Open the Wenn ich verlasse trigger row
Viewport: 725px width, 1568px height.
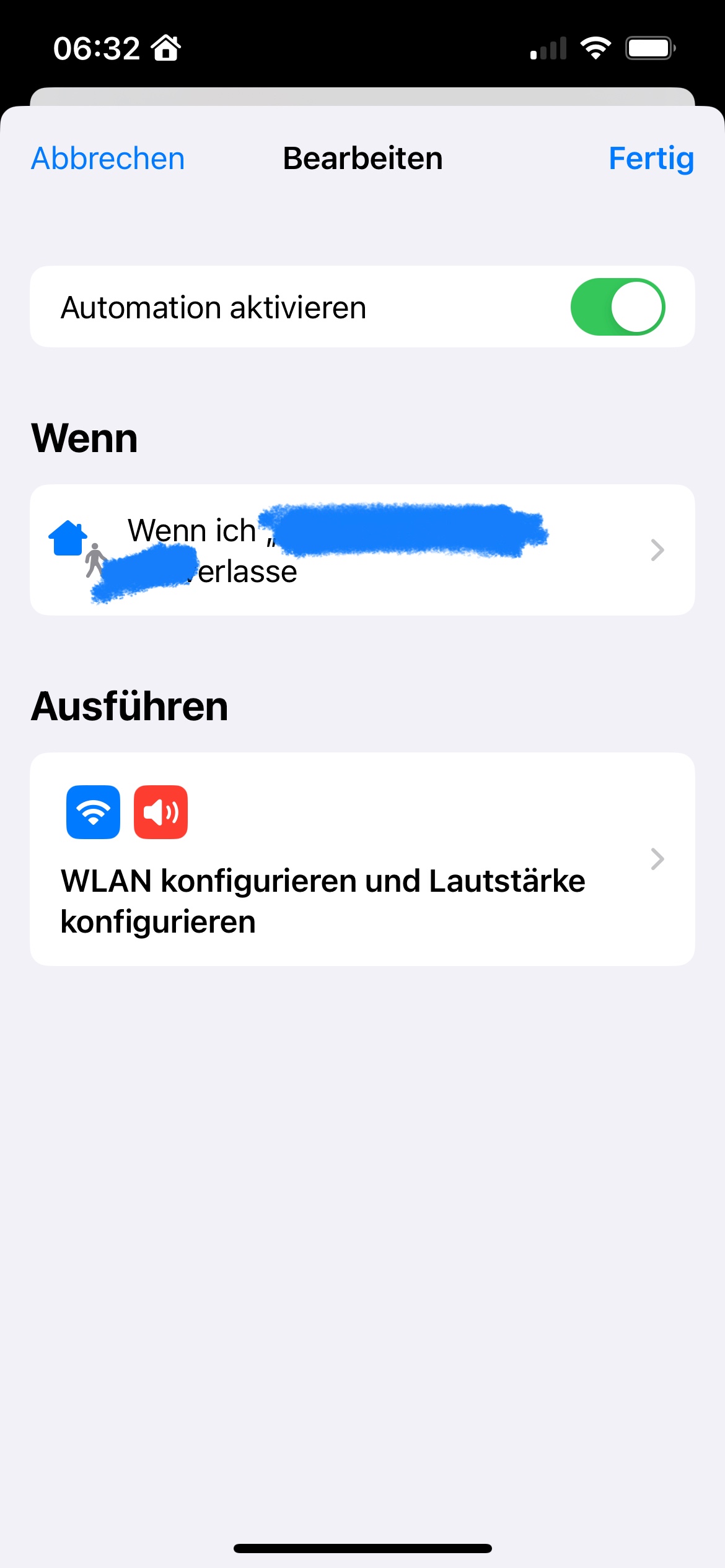tap(362, 550)
